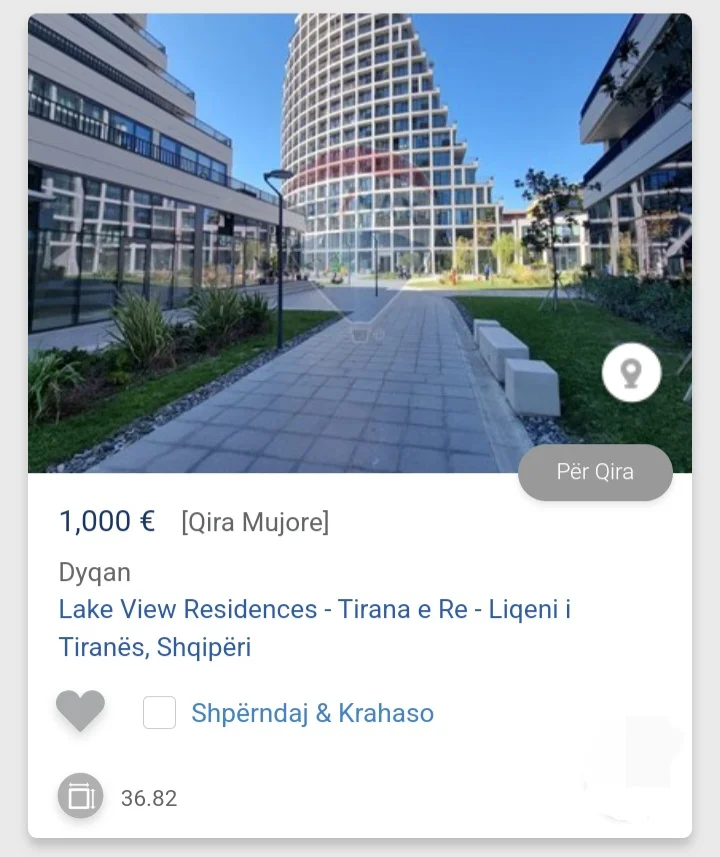The height and width of the screenshot is (857, 720).
Task: Click the 1,000 € price
Action: click(106, 521)
